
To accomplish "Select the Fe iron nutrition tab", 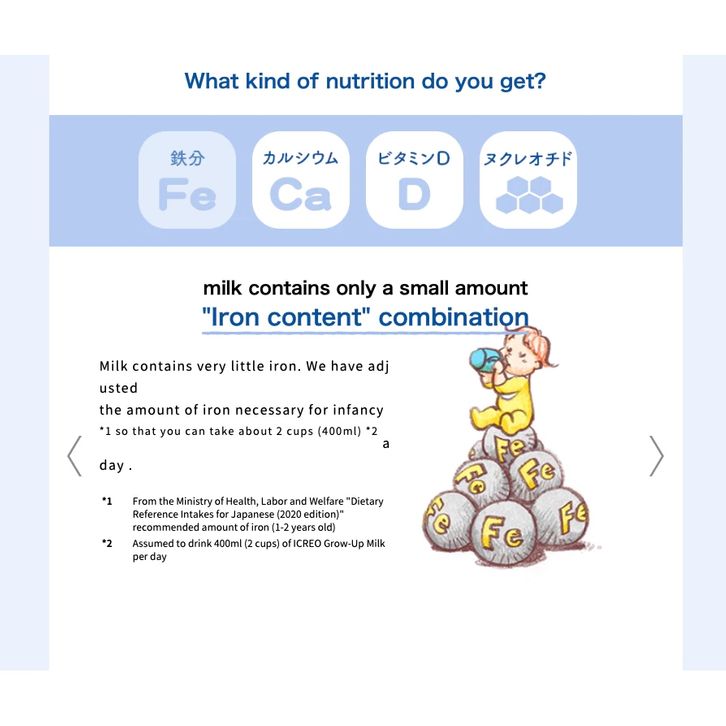I will click(x=187, y=180).
